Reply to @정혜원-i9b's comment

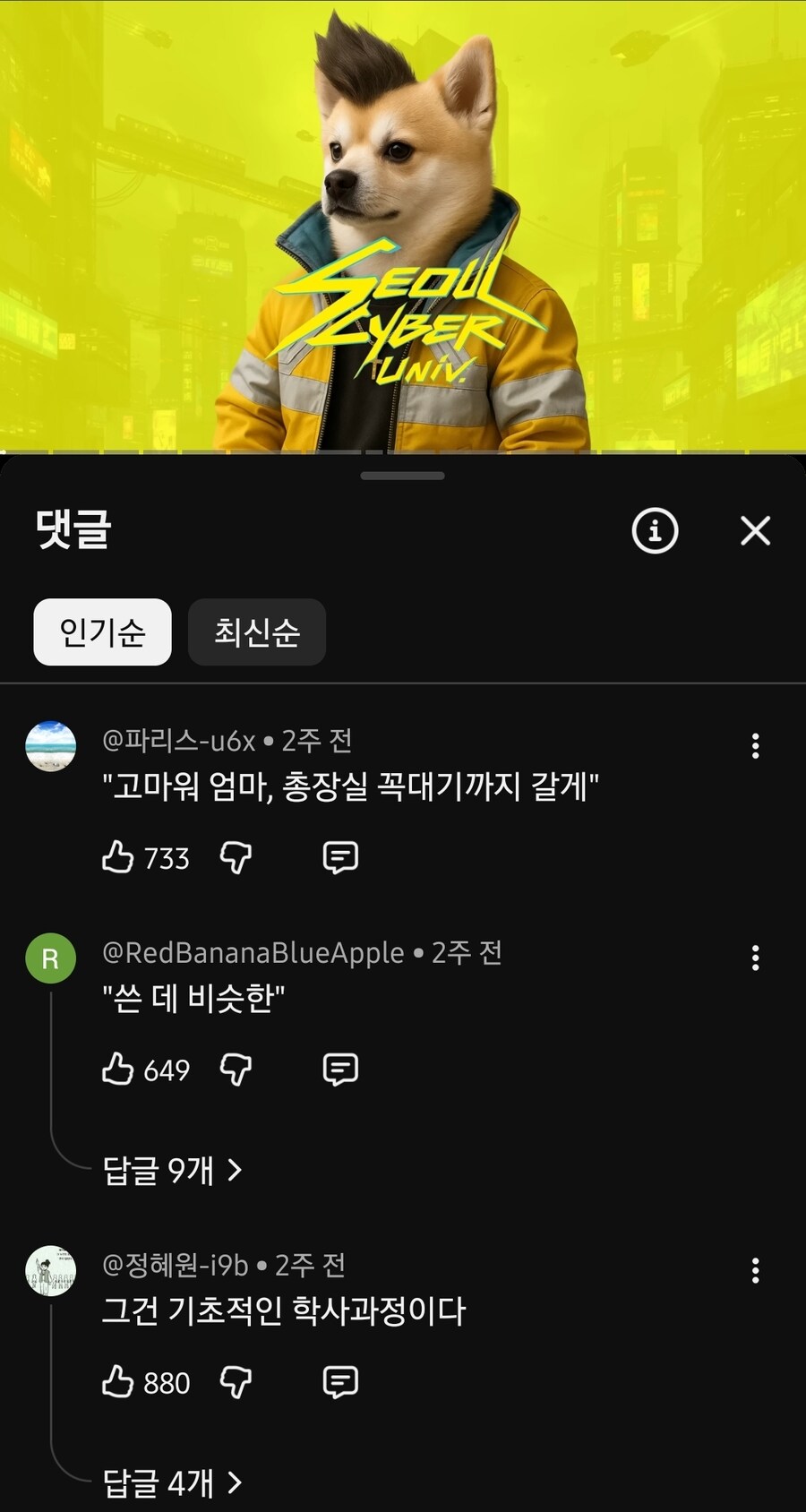coord(339,1380)
